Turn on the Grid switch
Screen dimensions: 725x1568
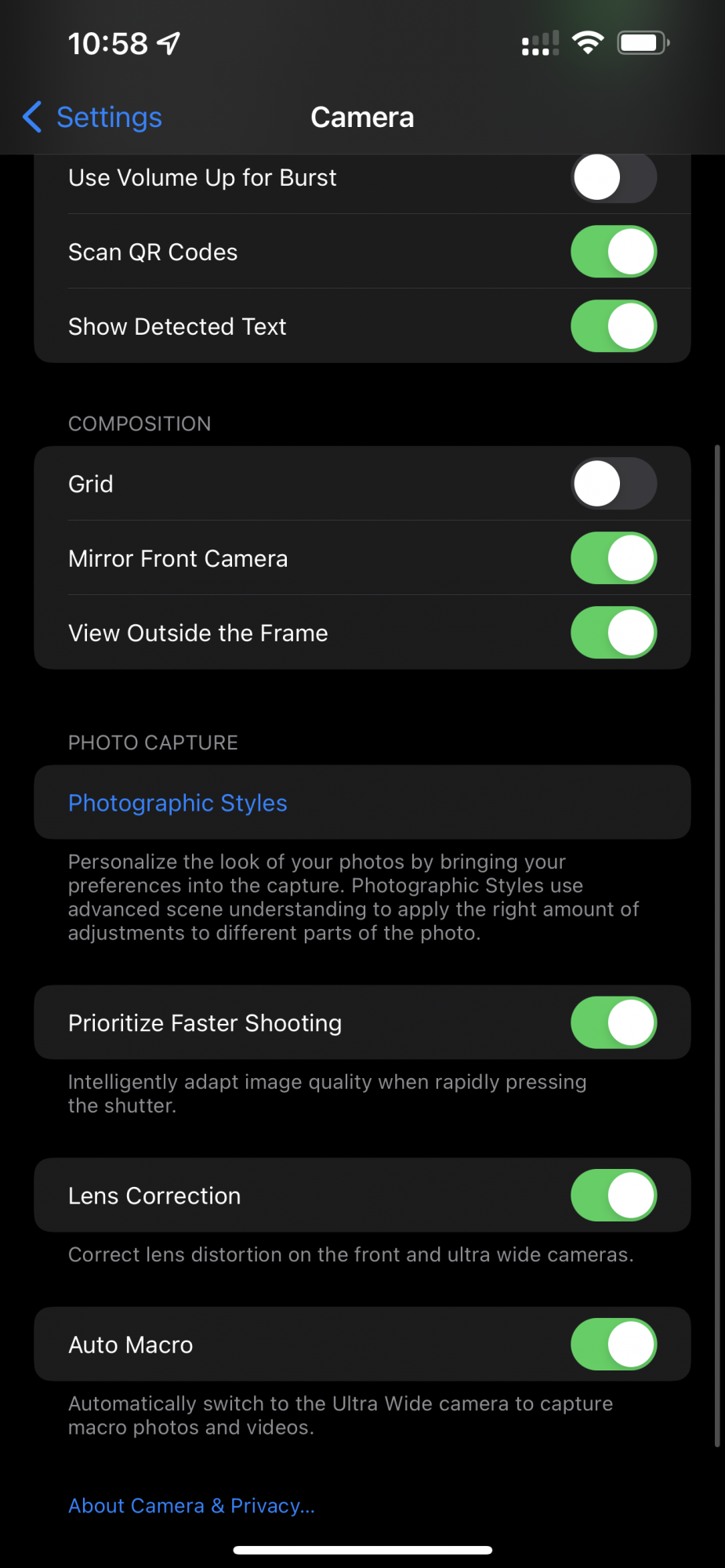[614, 484]
